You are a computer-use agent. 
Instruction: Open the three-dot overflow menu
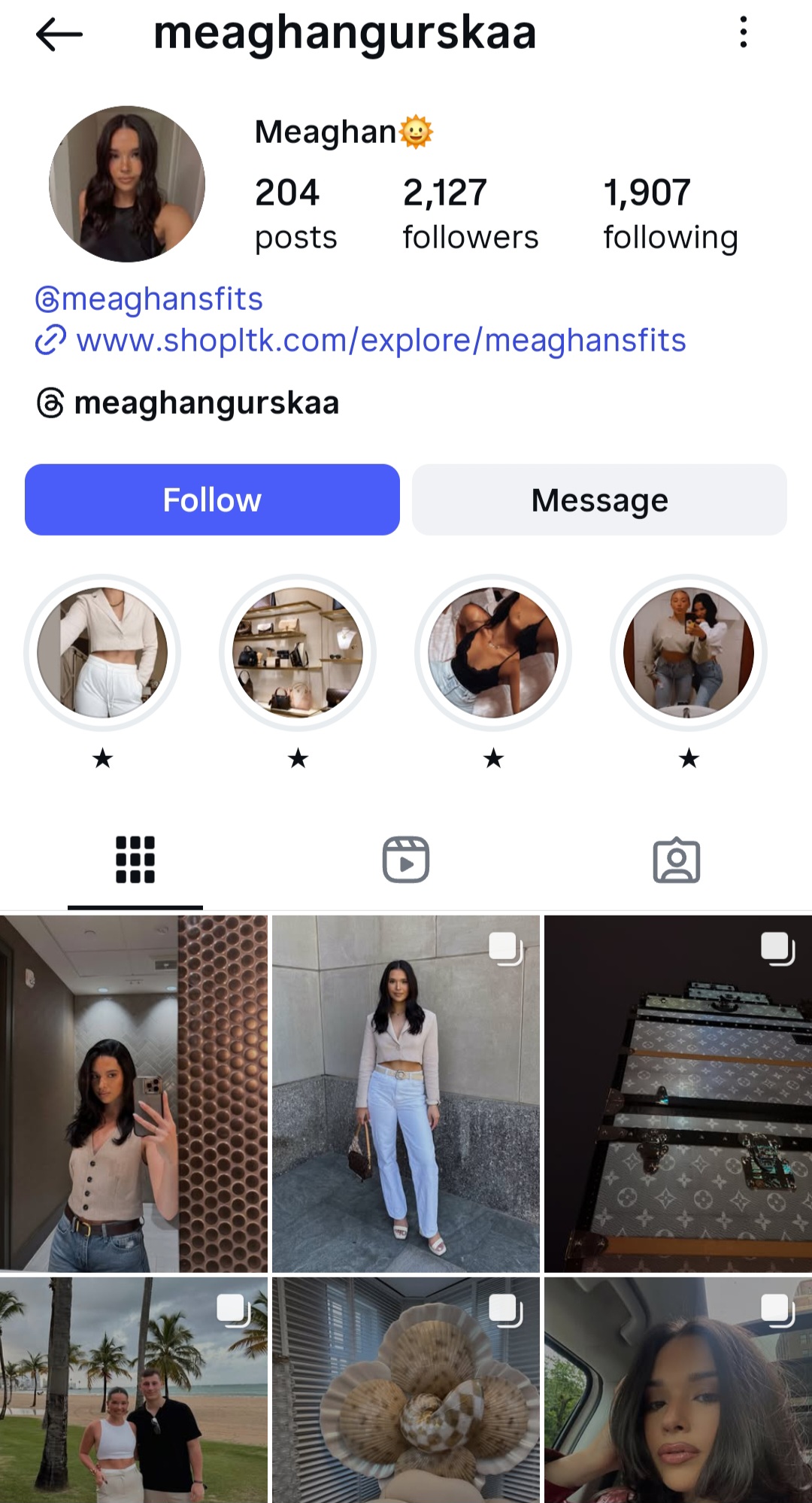743,32
